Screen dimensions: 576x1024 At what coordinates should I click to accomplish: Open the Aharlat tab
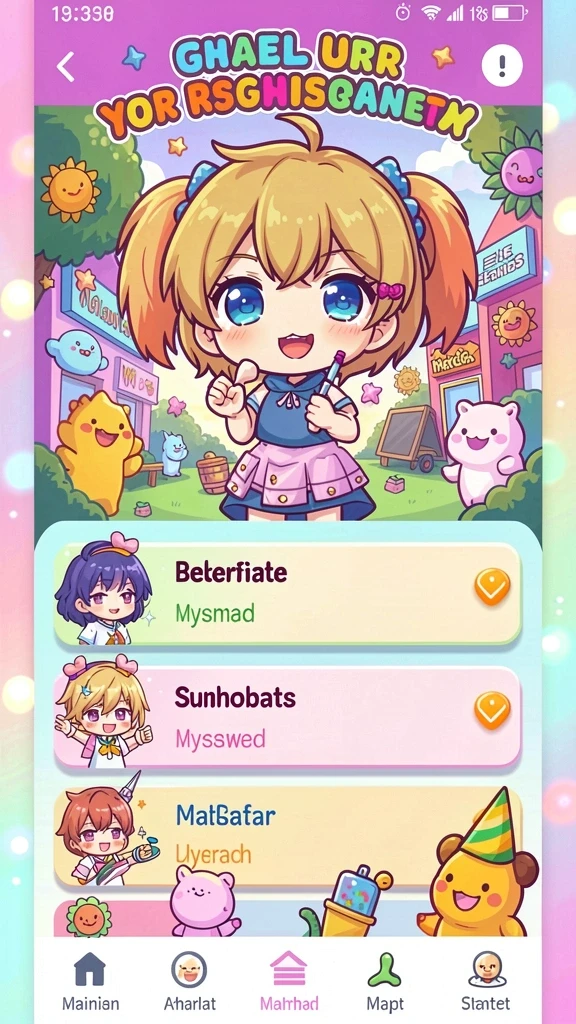point(189,981)
